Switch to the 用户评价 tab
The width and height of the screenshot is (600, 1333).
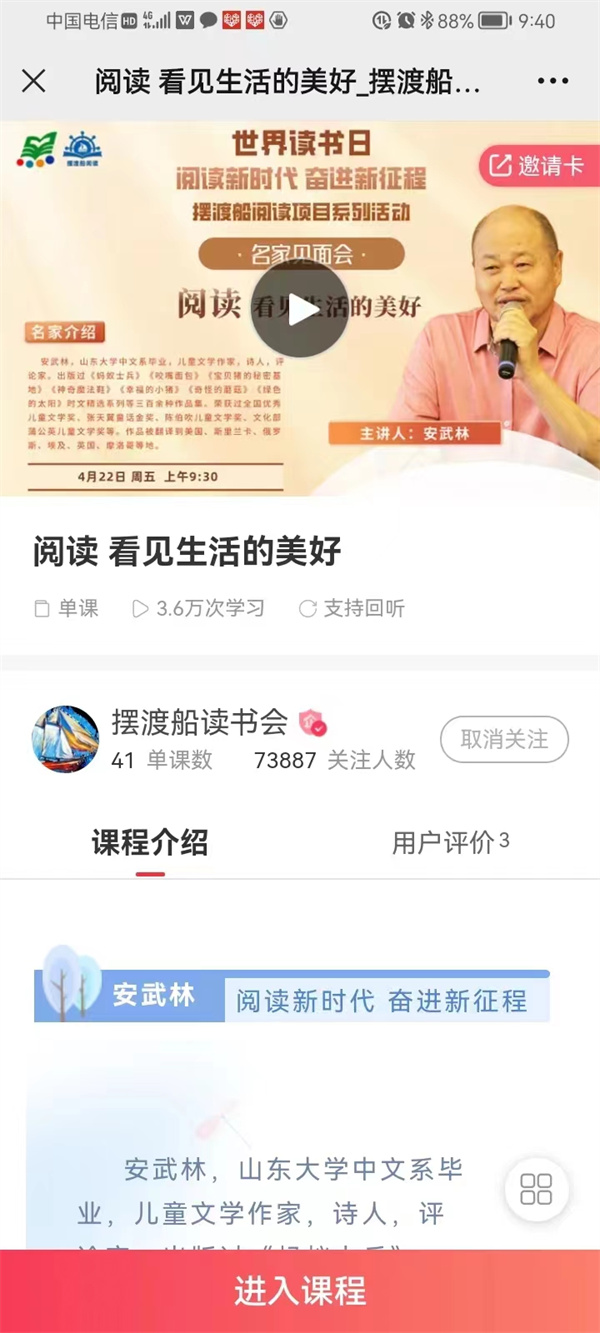tap(450, 843)
